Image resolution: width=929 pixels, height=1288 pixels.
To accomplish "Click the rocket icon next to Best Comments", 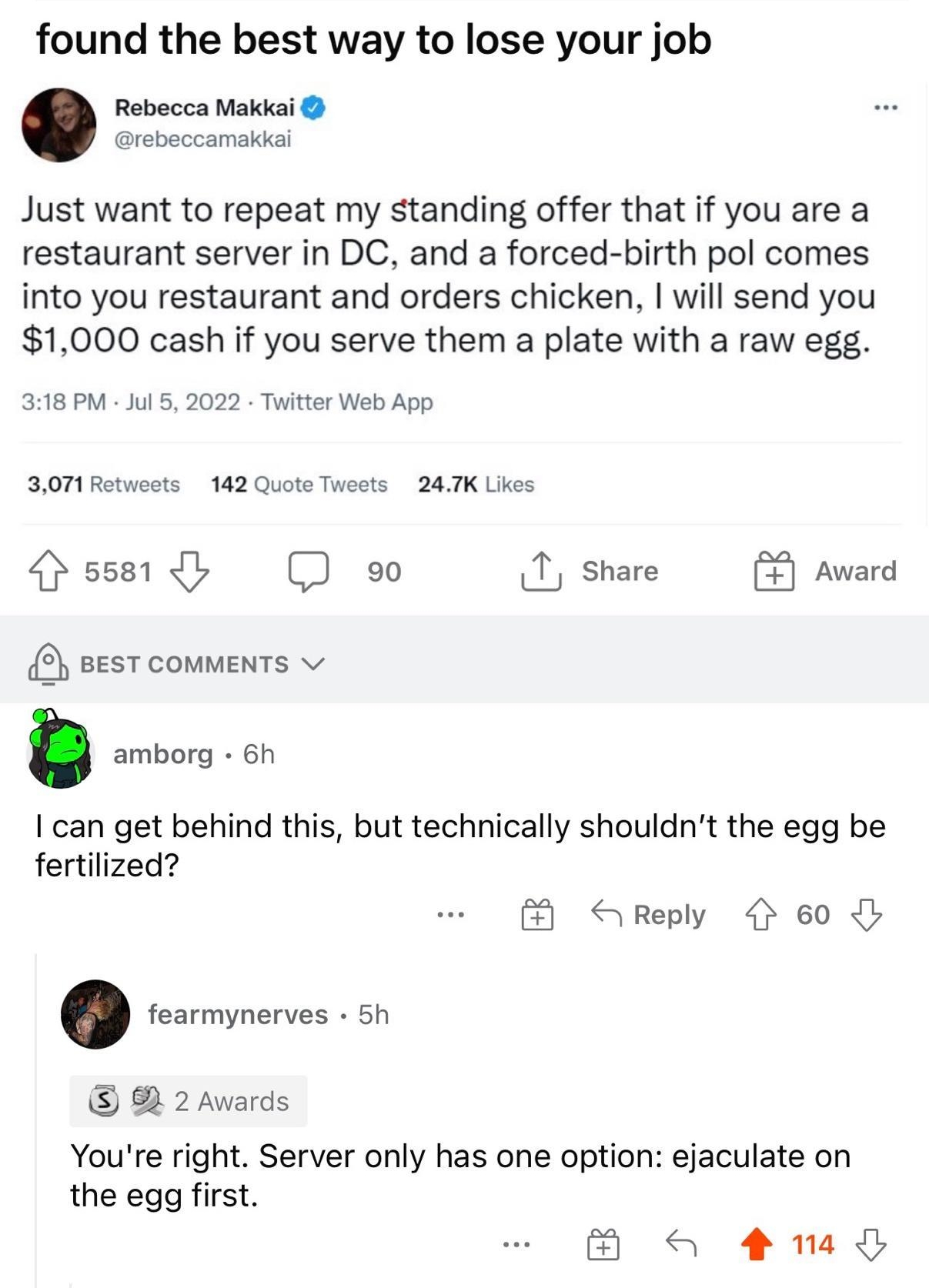I will click(x=46, y=664).
